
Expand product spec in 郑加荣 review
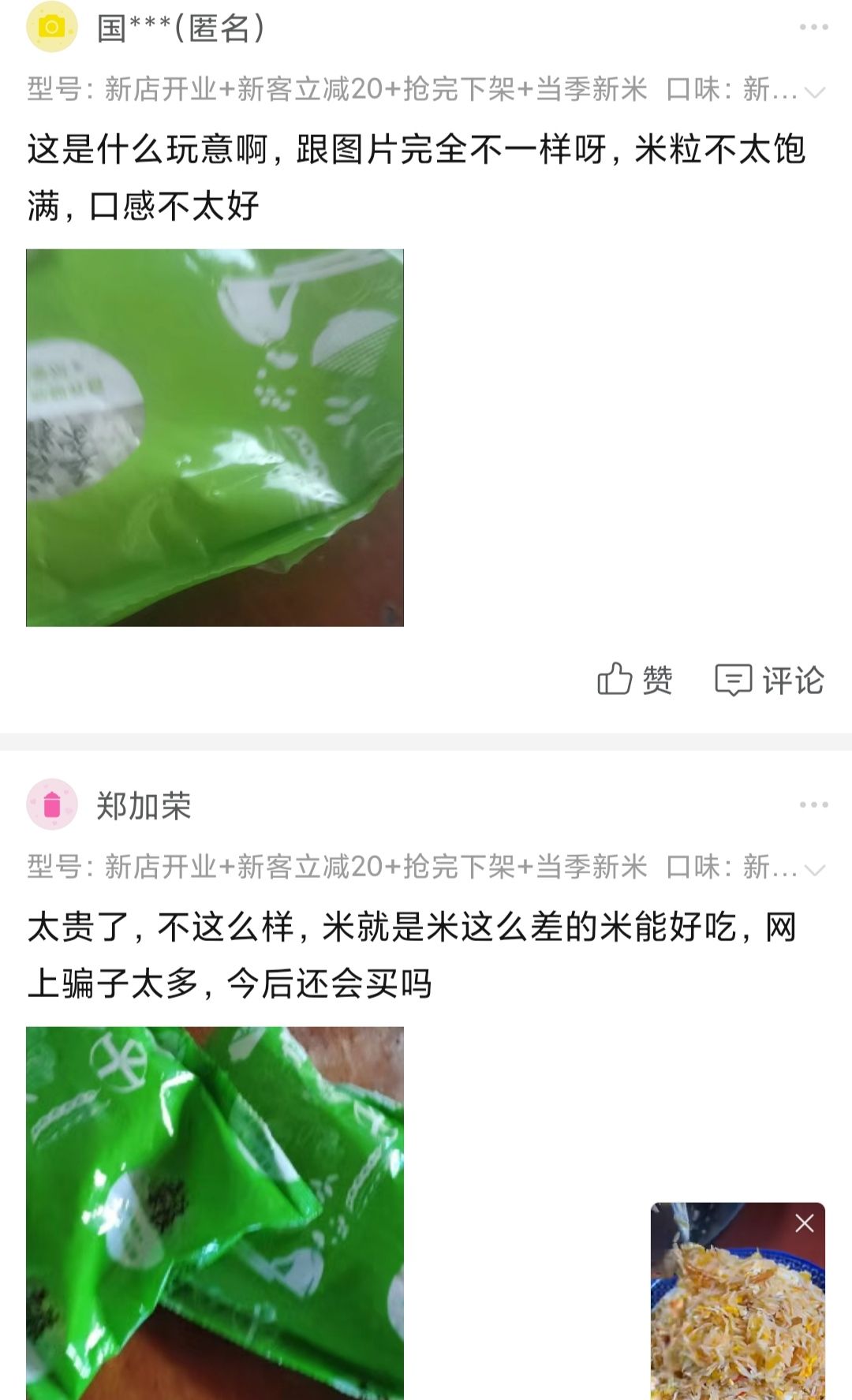[814, 870]
